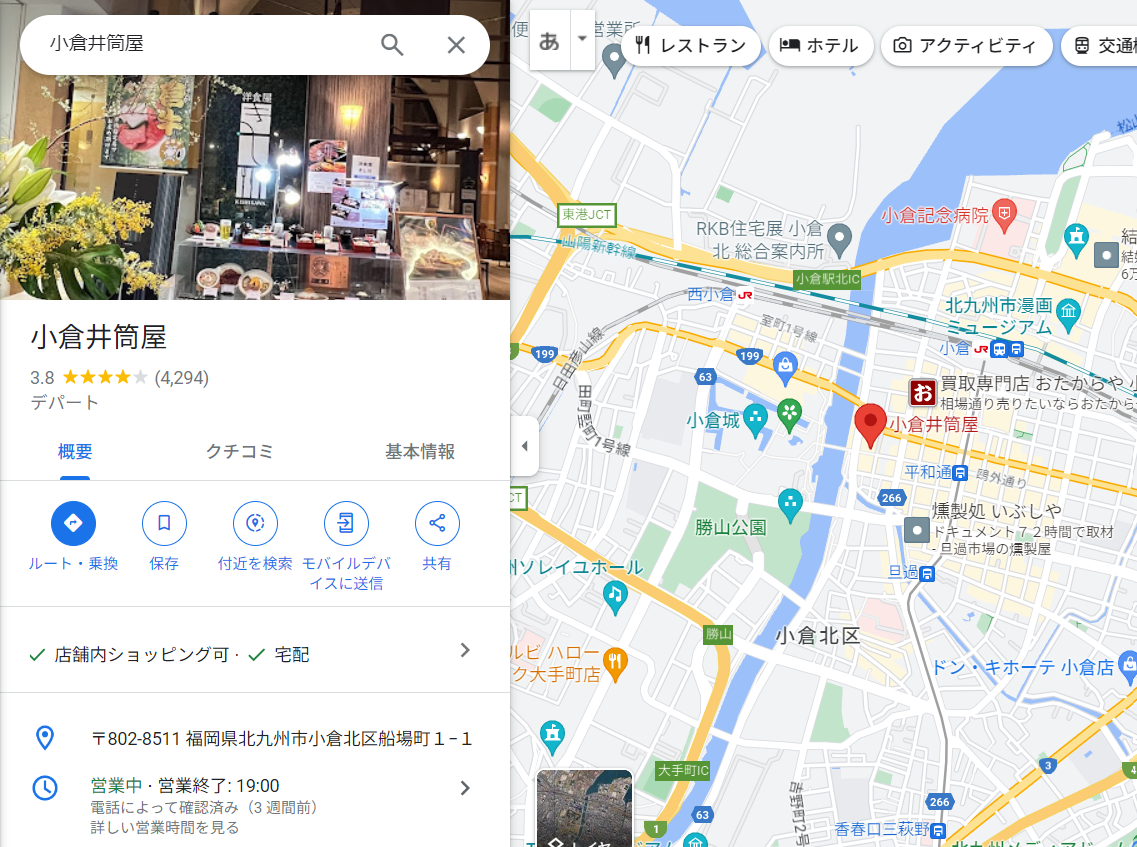This screenshot has width=1137, height=847.
Task: Select the ホテル filter chip
Action: pyautogui.click(x=820, y=45)
